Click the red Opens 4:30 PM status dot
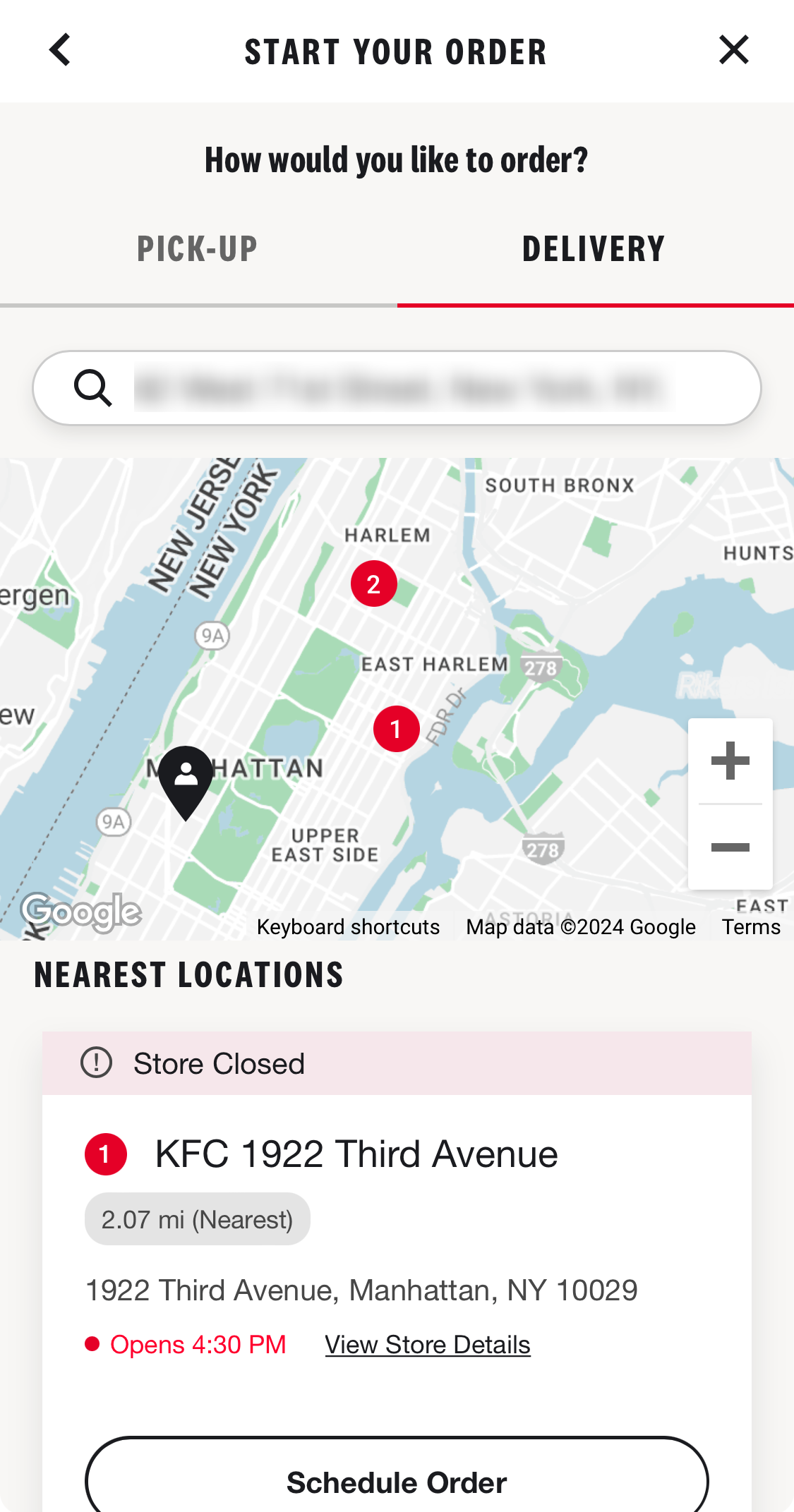Viewport: 794px width, 1512px height. [x=93, y=1344]
